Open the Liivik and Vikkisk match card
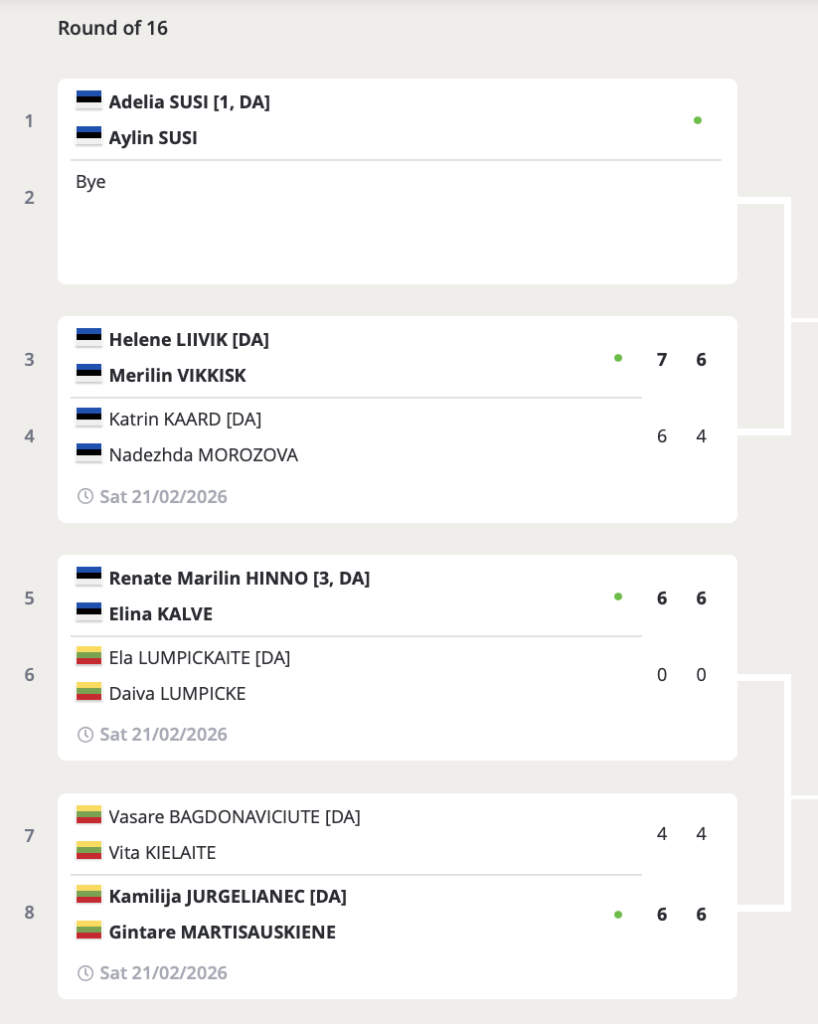The width and height of the screenshot is (818, 1024). (x=397, y=419)
